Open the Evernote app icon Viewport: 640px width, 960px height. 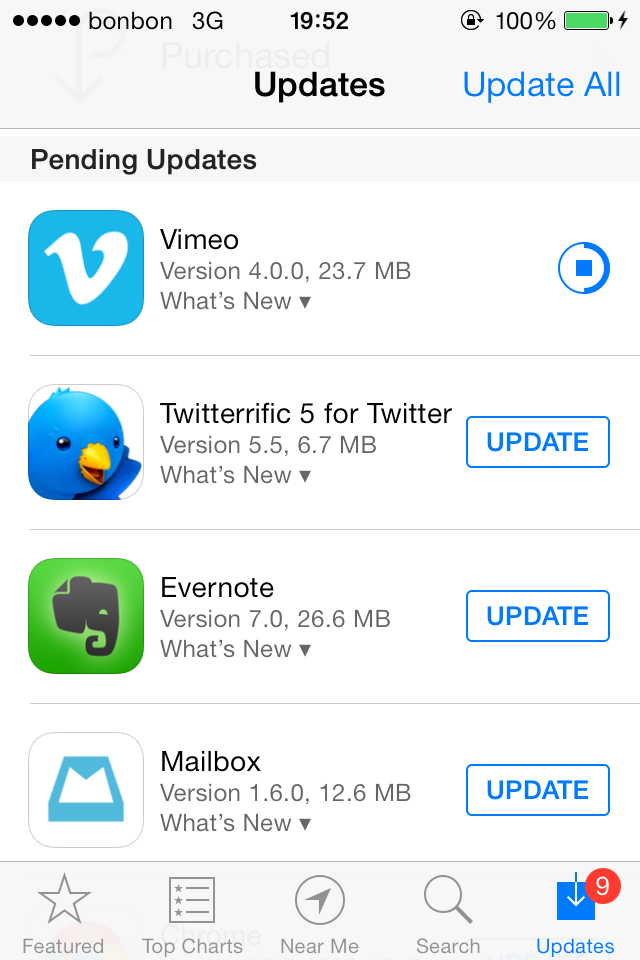coord(86,616)
